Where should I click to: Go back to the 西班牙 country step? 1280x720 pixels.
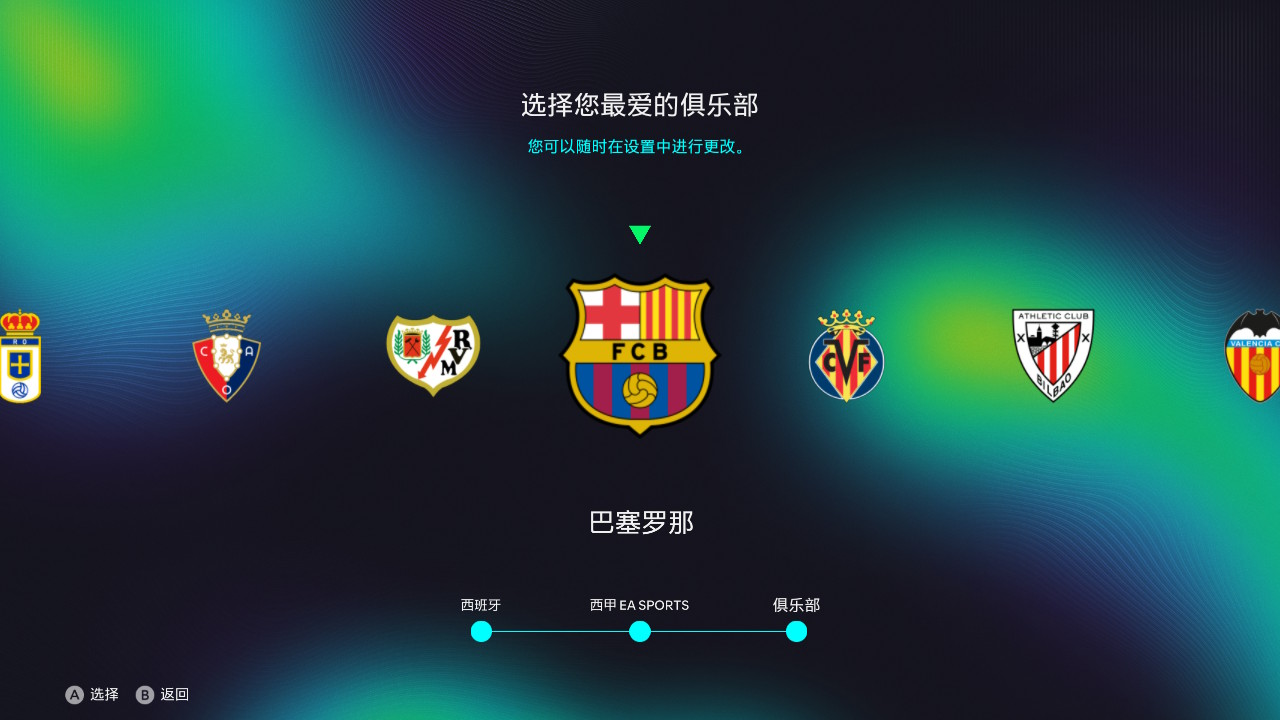point(481,631)
